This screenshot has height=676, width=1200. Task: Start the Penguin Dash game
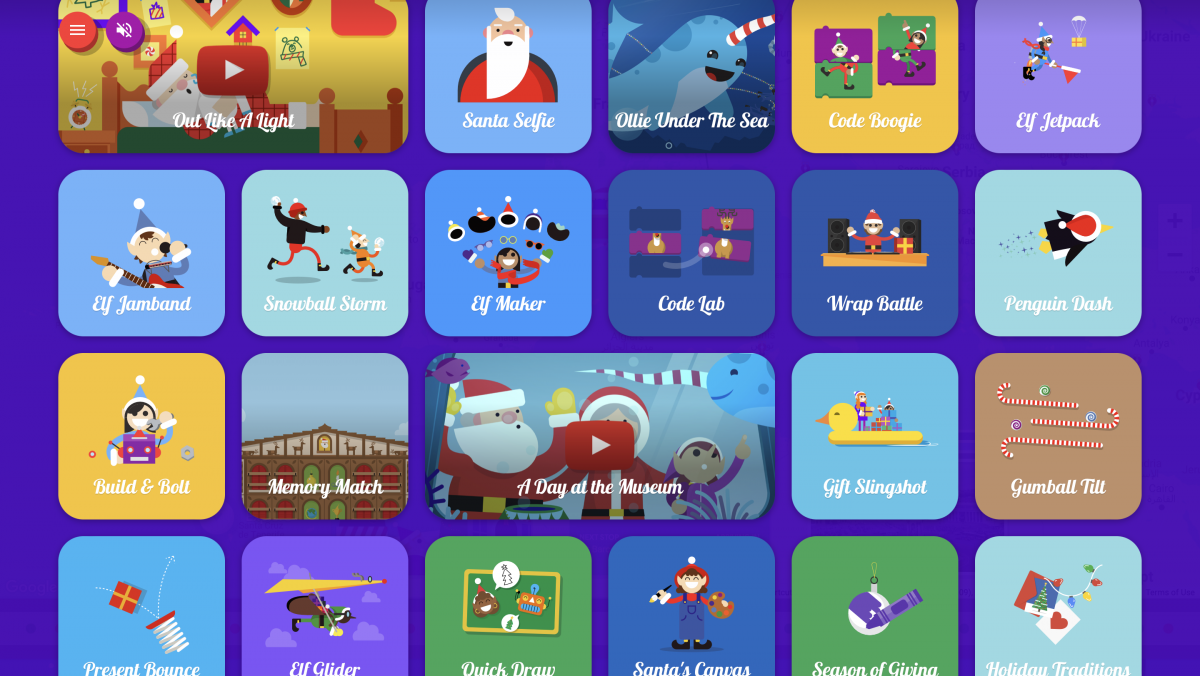1058,252
